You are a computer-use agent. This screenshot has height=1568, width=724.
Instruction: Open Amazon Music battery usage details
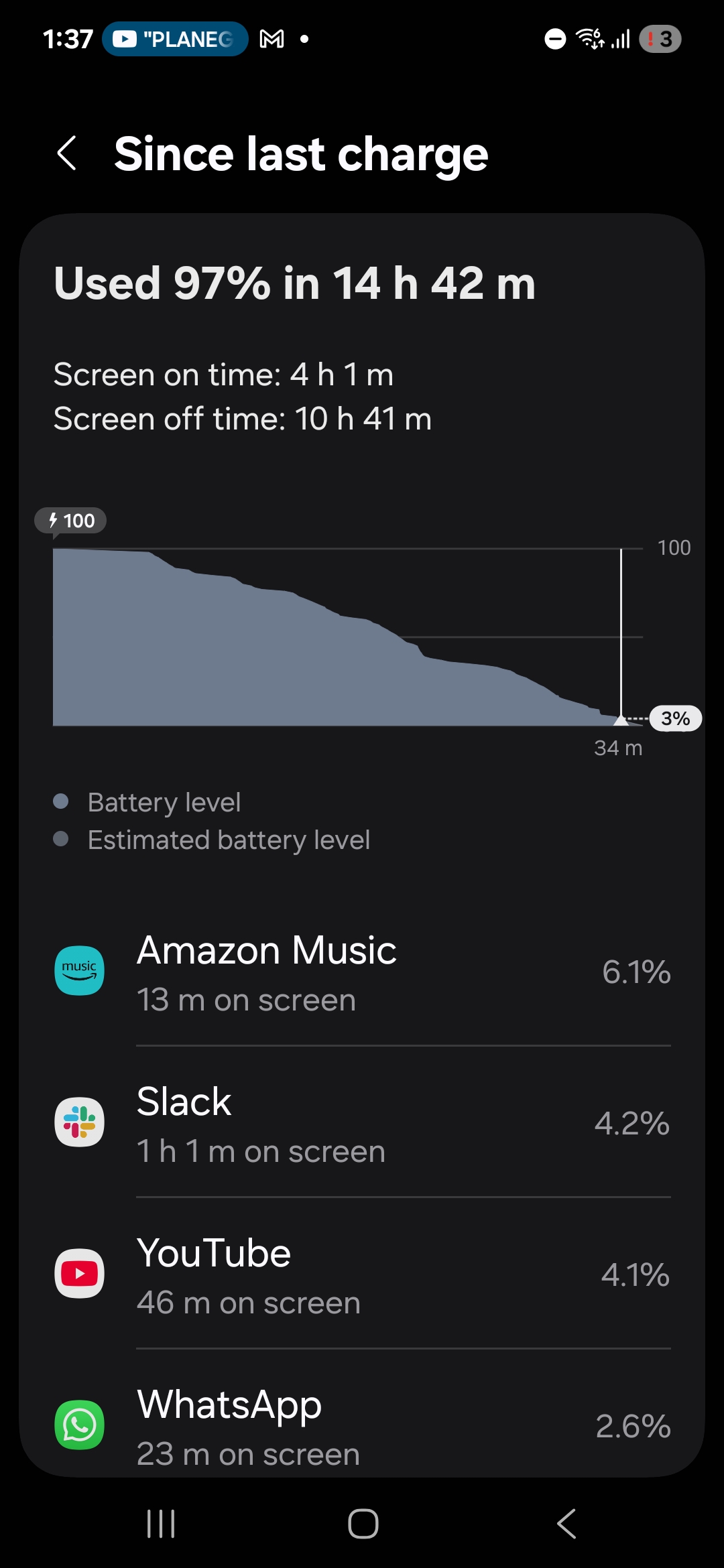point(362,972)
